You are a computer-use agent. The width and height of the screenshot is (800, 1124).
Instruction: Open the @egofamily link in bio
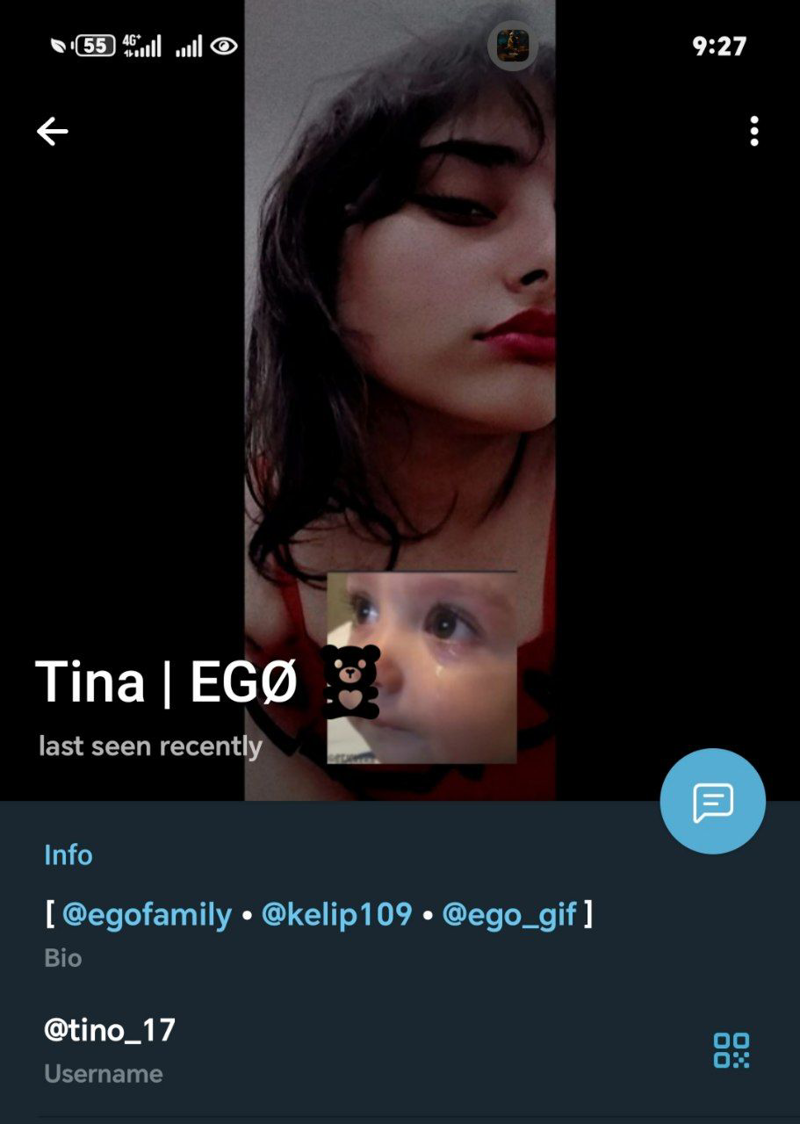[x=147, y=914]
